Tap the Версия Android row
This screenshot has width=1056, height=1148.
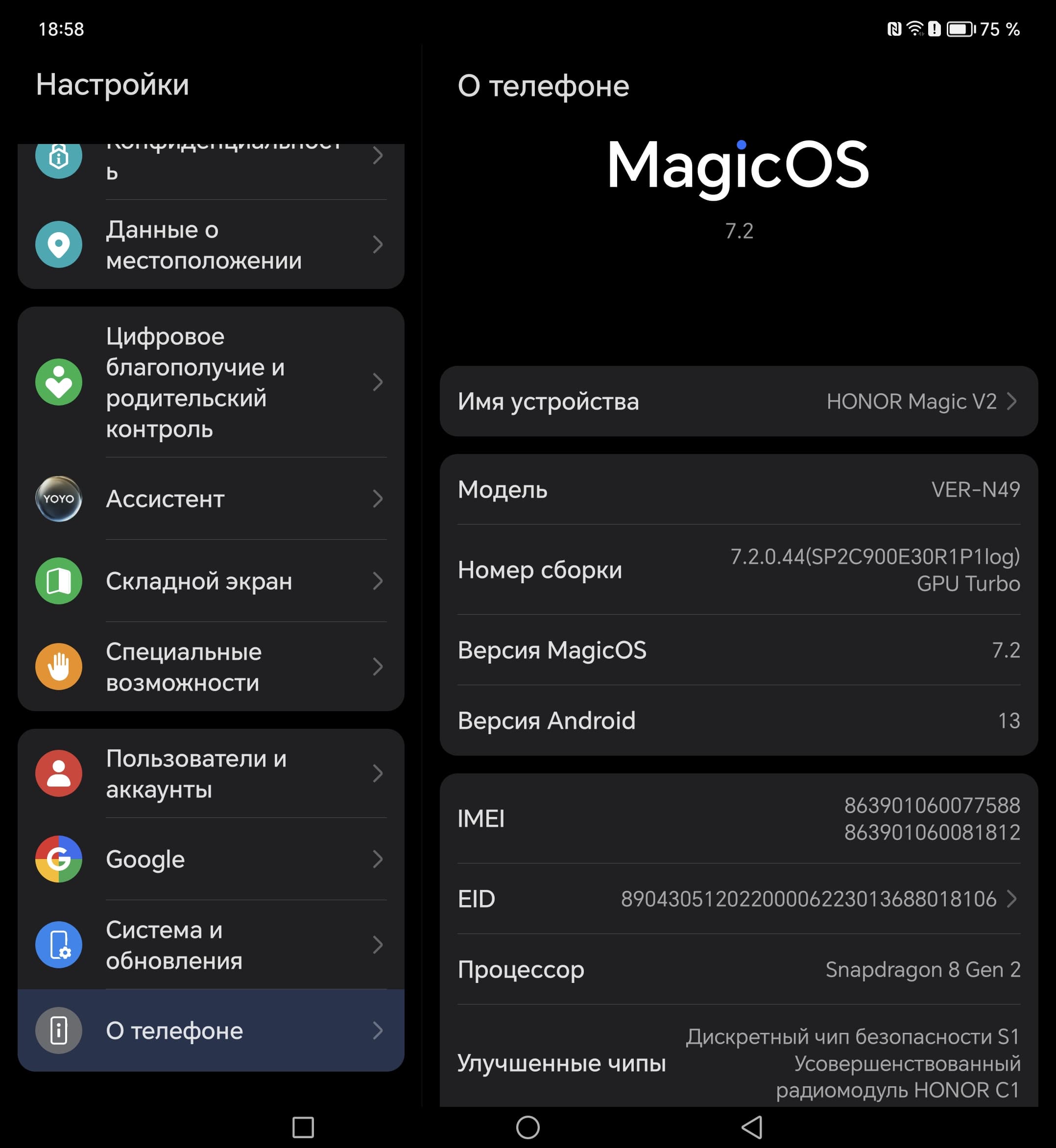tap(738, 720)
